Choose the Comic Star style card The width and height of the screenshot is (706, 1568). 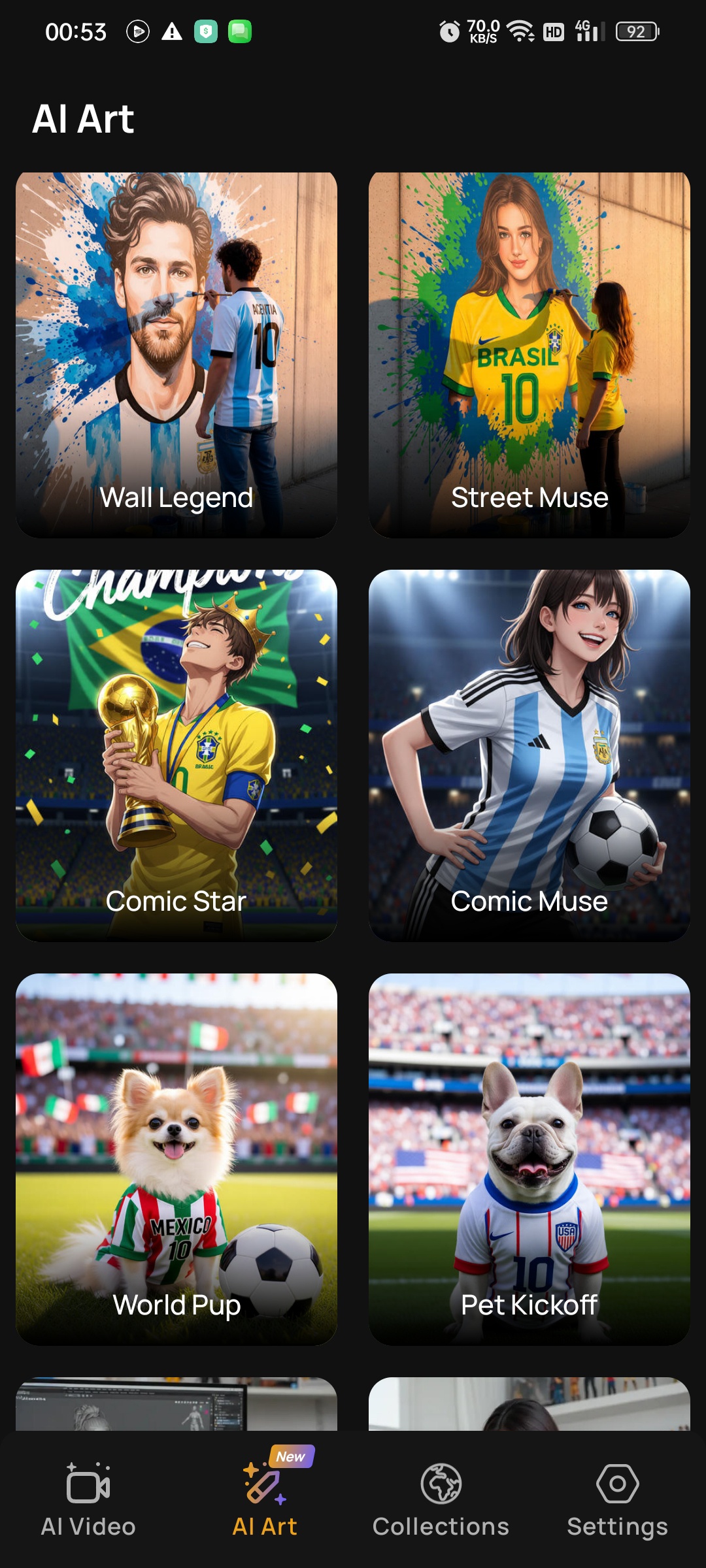coord(176,755)
